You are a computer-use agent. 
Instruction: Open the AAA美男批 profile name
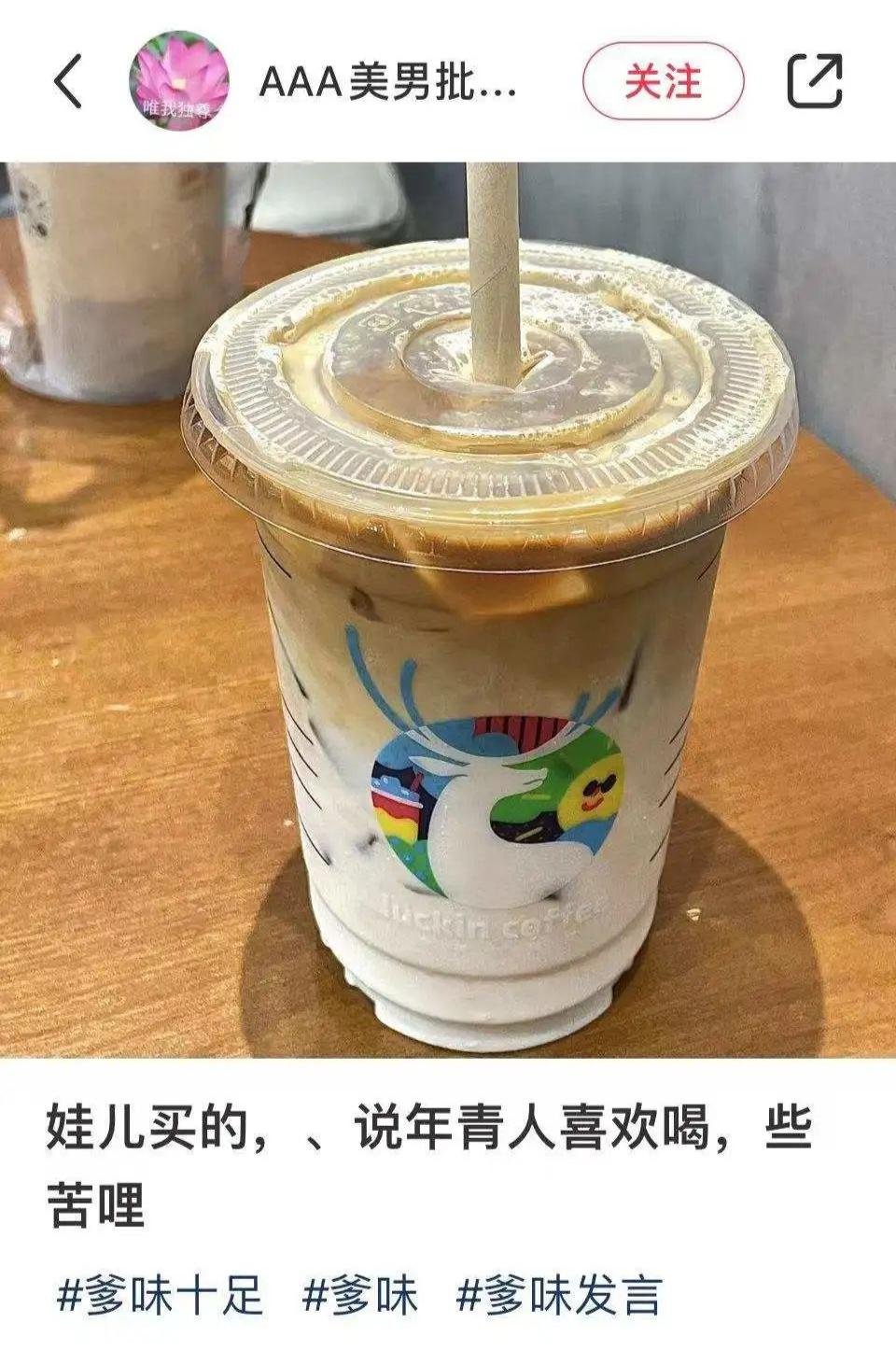pos(386,84)
